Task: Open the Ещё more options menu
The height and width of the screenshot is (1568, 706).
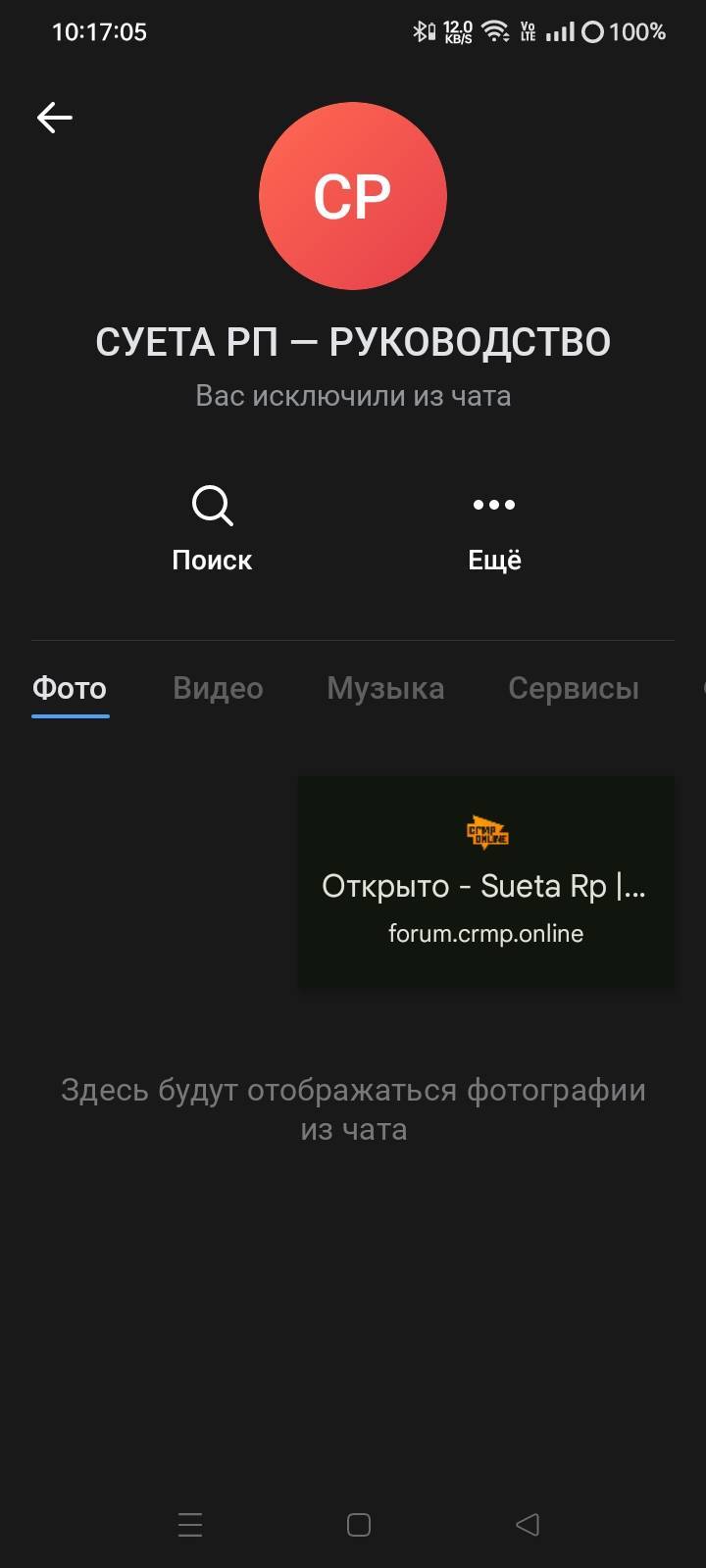Action: point(494,529)
